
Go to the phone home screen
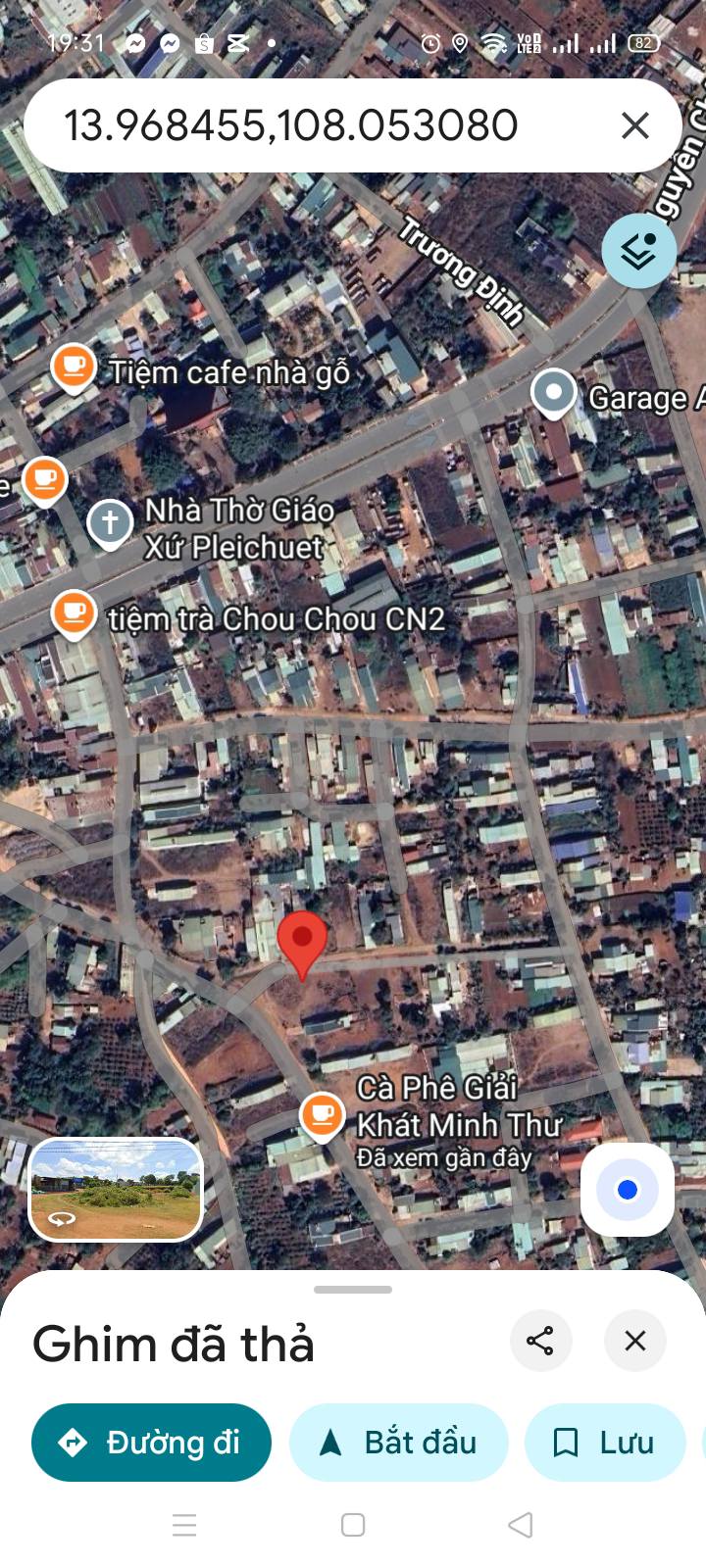pos(353,1525)
